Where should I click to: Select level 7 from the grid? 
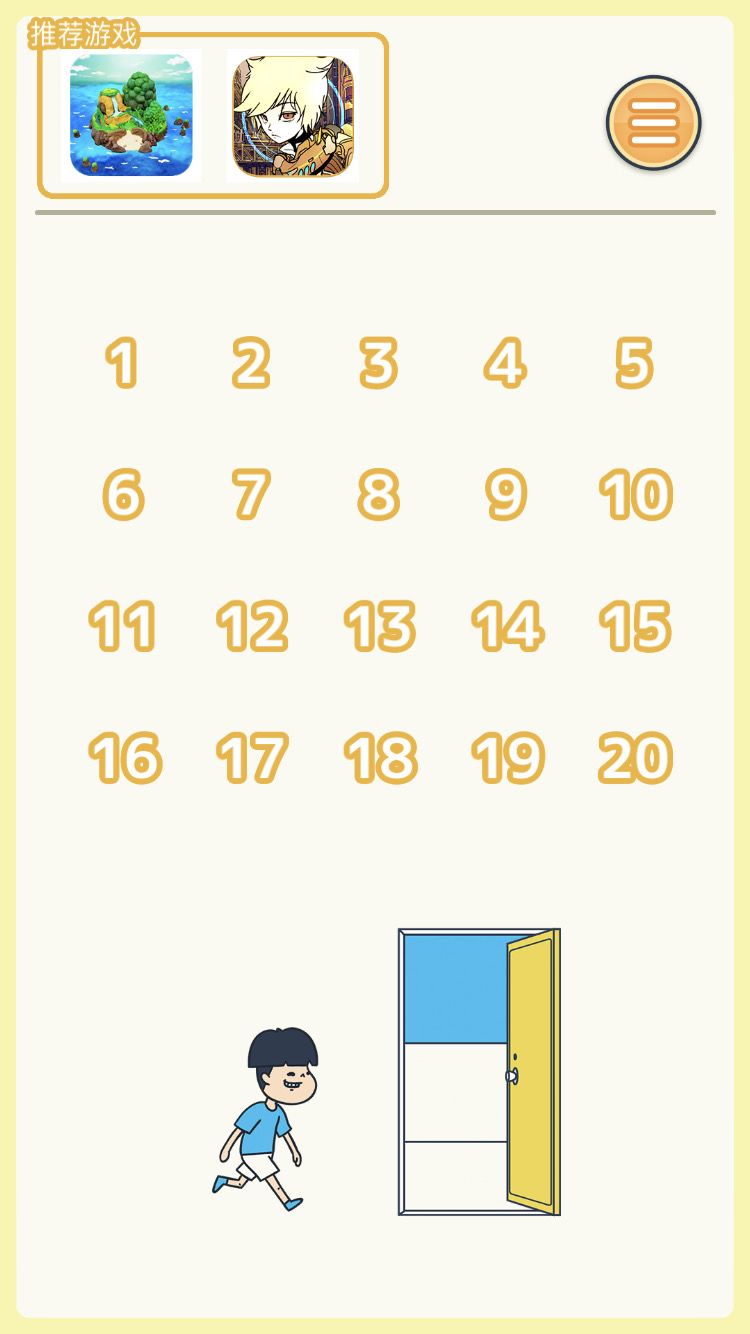click(x=250, y=496)
